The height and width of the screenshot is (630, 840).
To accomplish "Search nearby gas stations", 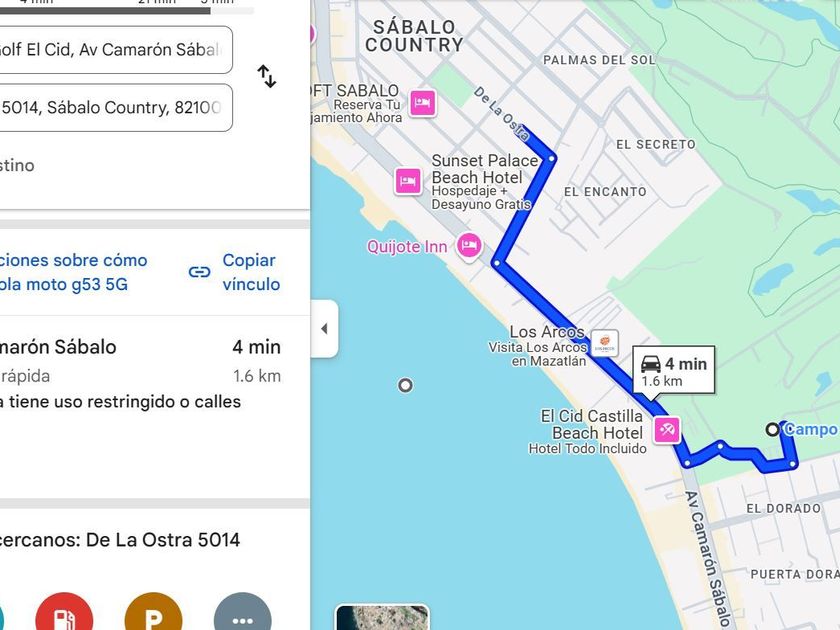I will click(x=64, y=613).
